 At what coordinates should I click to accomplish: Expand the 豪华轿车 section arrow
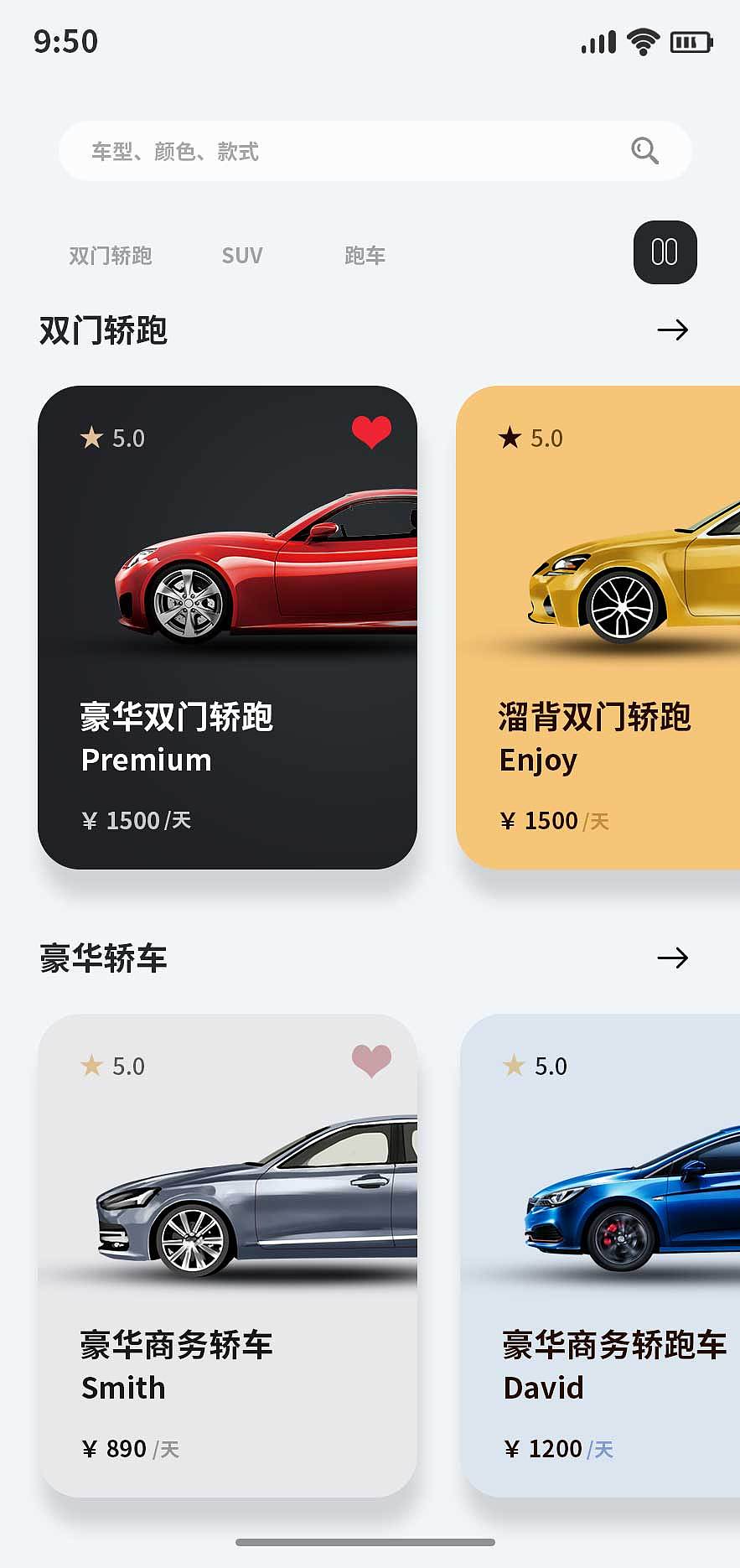tap(674, 958)
